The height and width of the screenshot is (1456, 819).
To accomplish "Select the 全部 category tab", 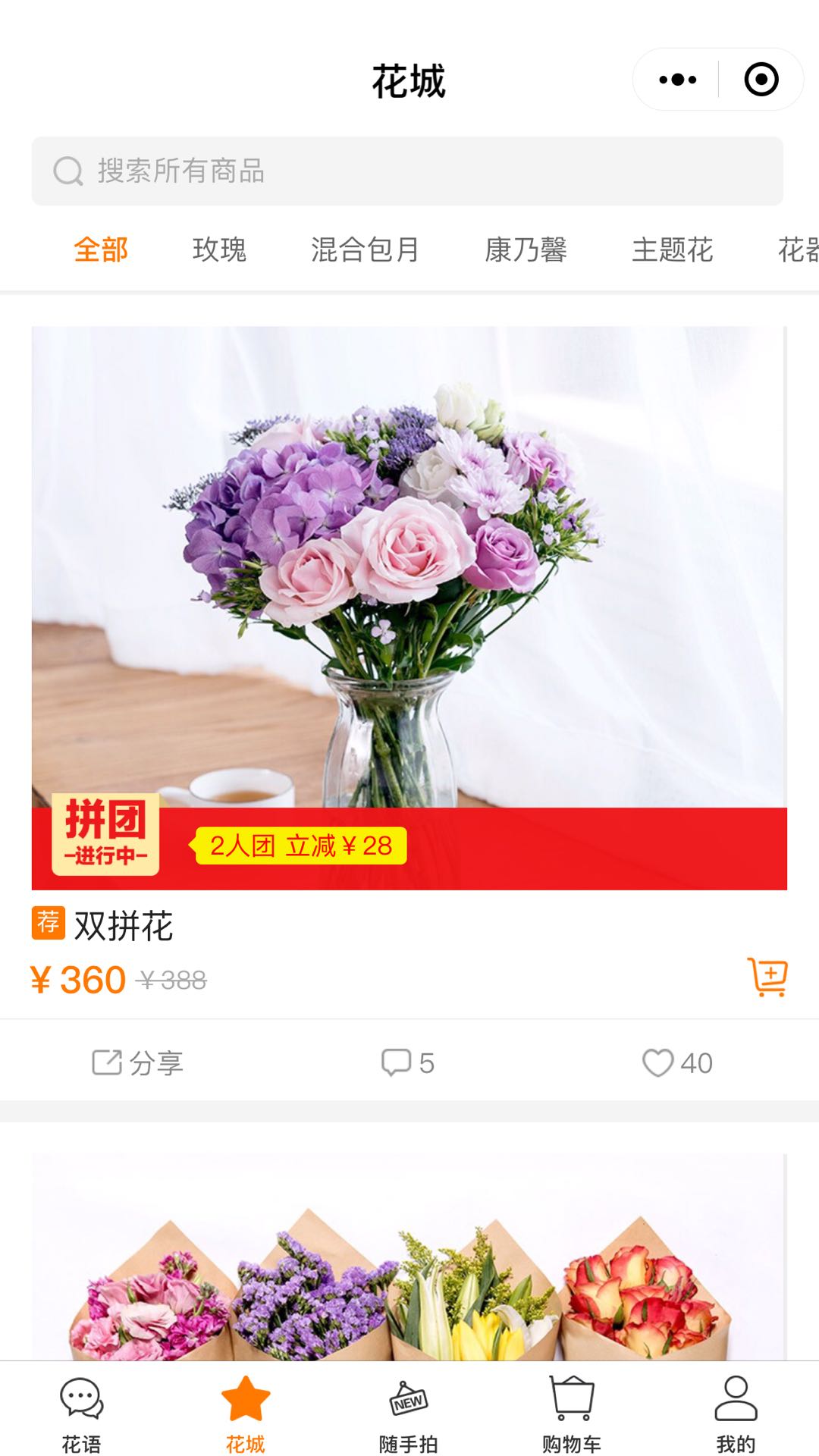I will click(101, 249).
